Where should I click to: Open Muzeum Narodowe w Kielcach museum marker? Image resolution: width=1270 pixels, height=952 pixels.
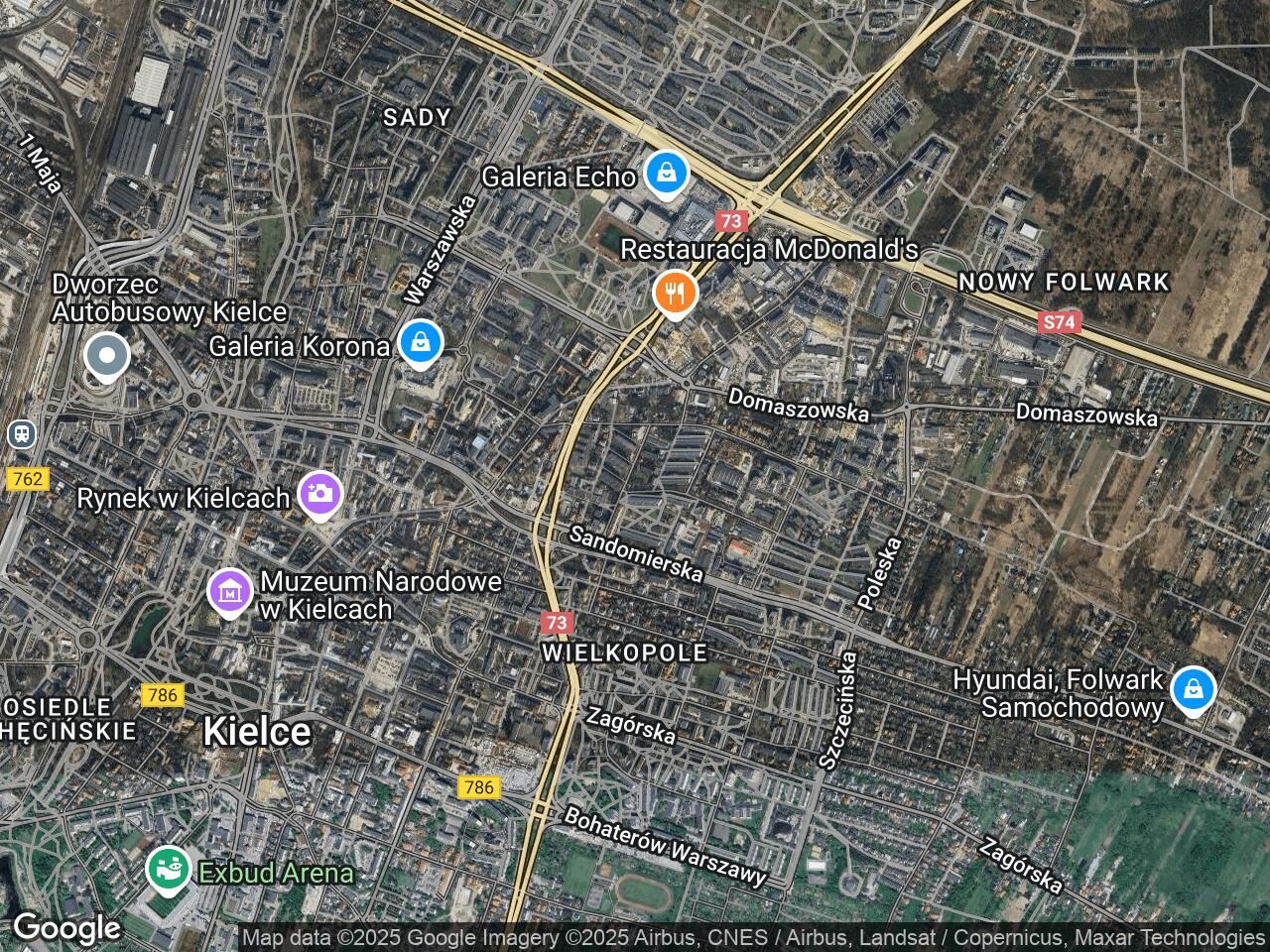(x=230, y=591)
